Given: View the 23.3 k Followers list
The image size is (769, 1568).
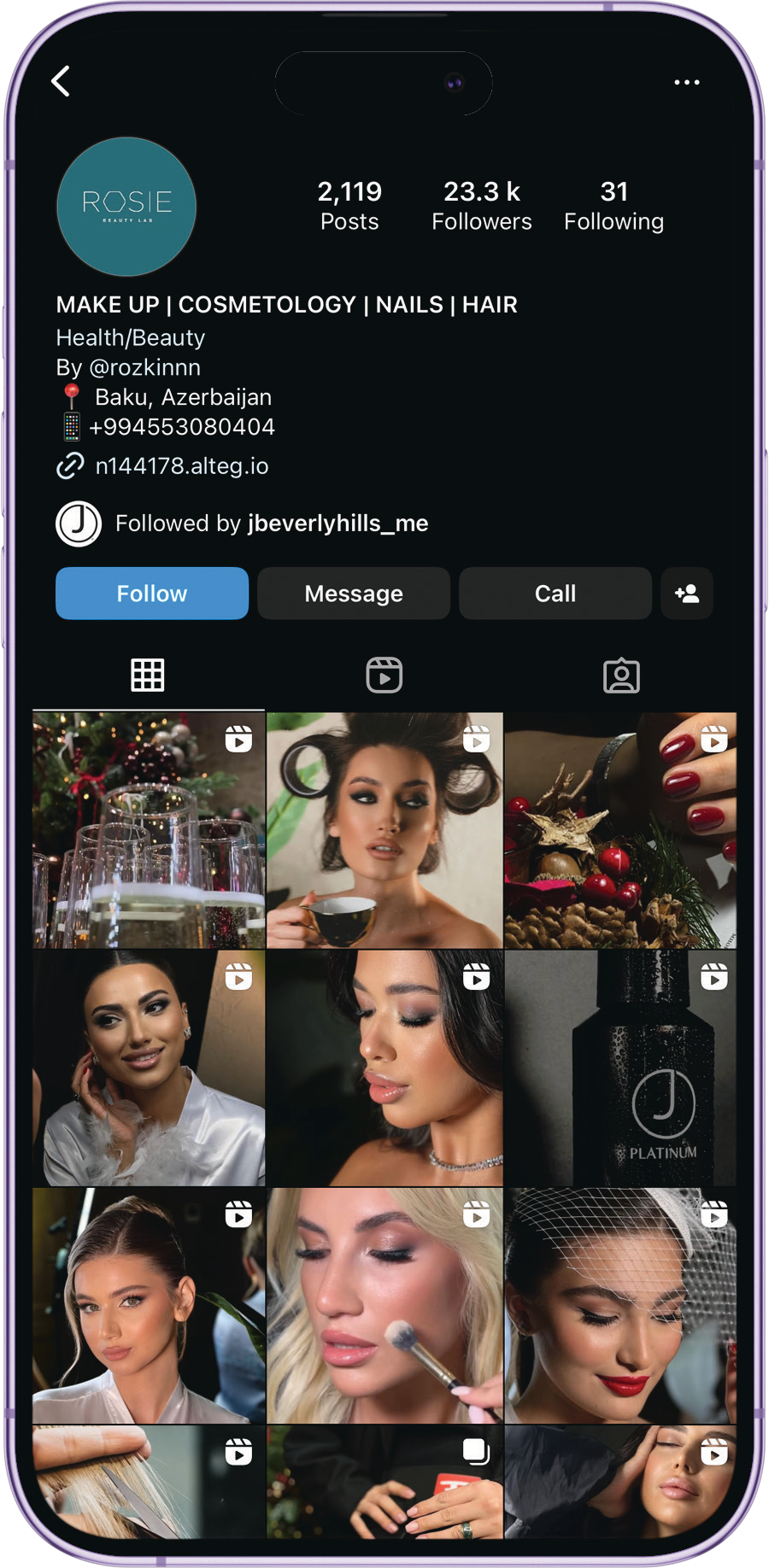Looking at the screenshot, I should 481,206.
